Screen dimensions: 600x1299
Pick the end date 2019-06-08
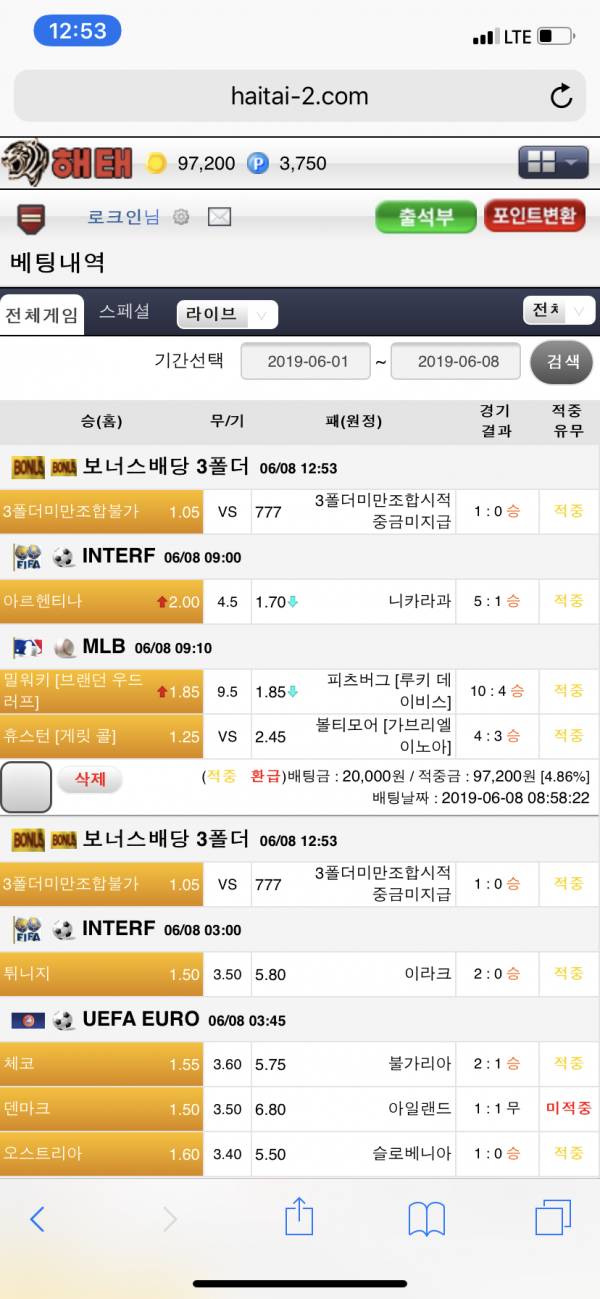click(x=457, y=361)
